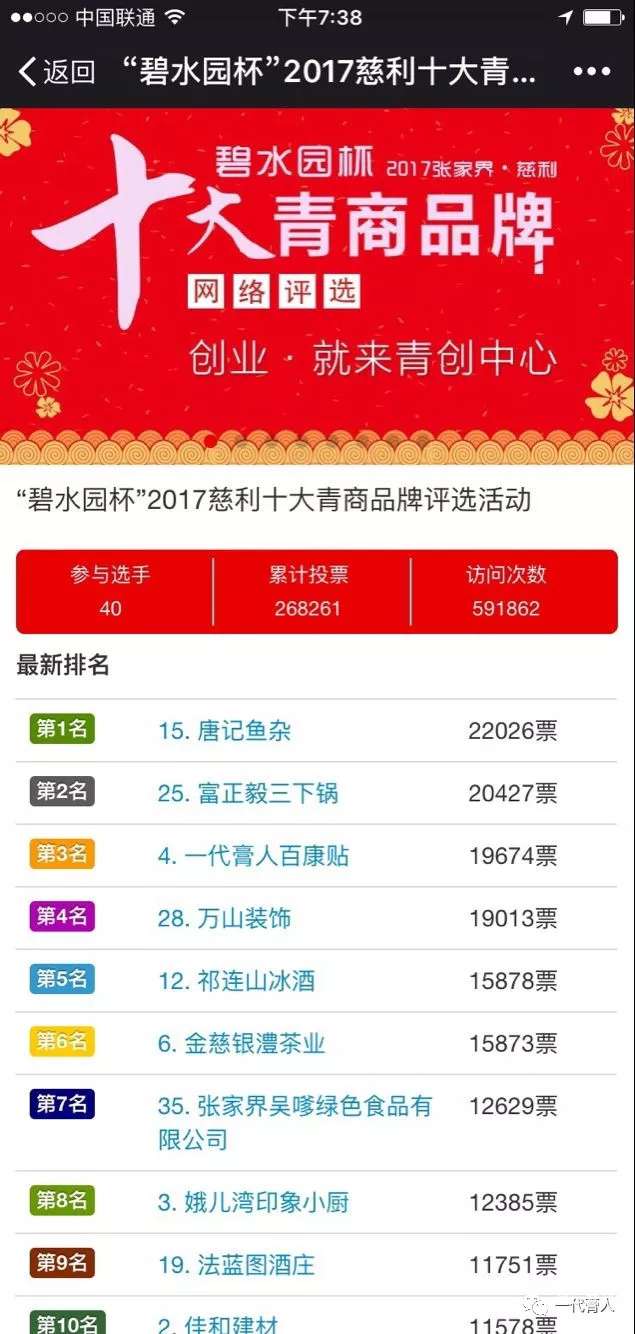Open 19. 法蓝图酒庄 entry

236,1265
